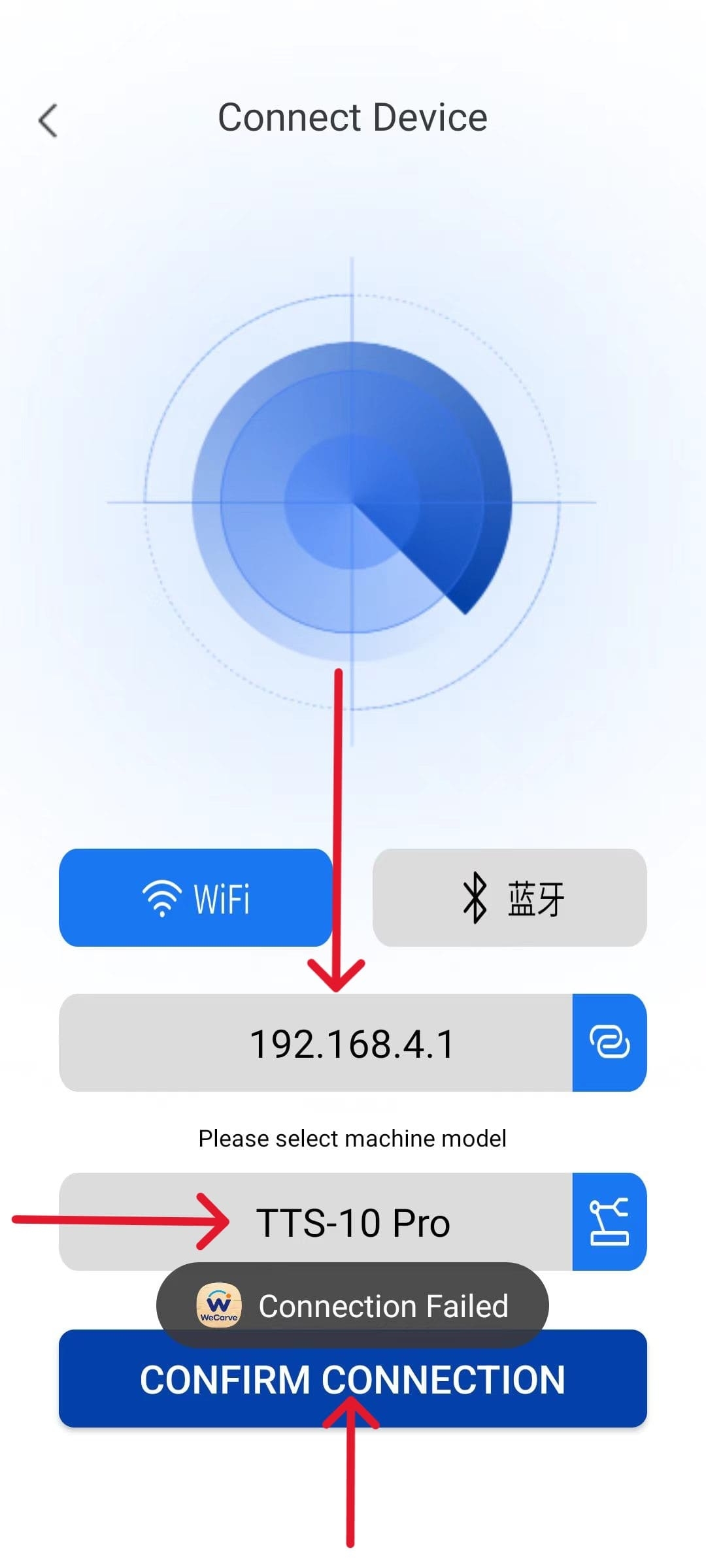The width and height of the screenshot is (706, 1568).
Task: Go back from Connect Device
Action: coord(48,121)
